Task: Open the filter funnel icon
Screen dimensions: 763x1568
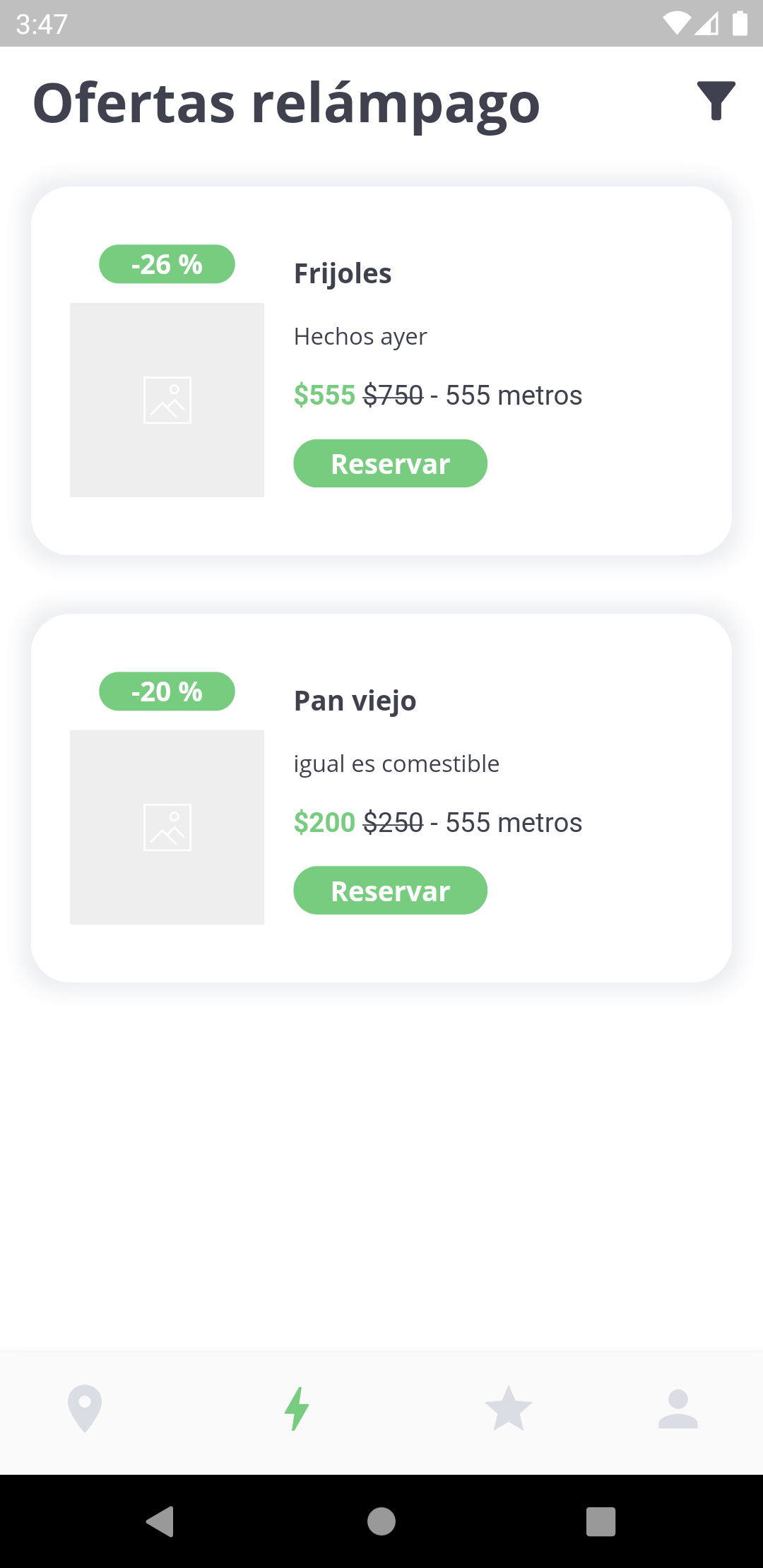Action: pos(716,101)
